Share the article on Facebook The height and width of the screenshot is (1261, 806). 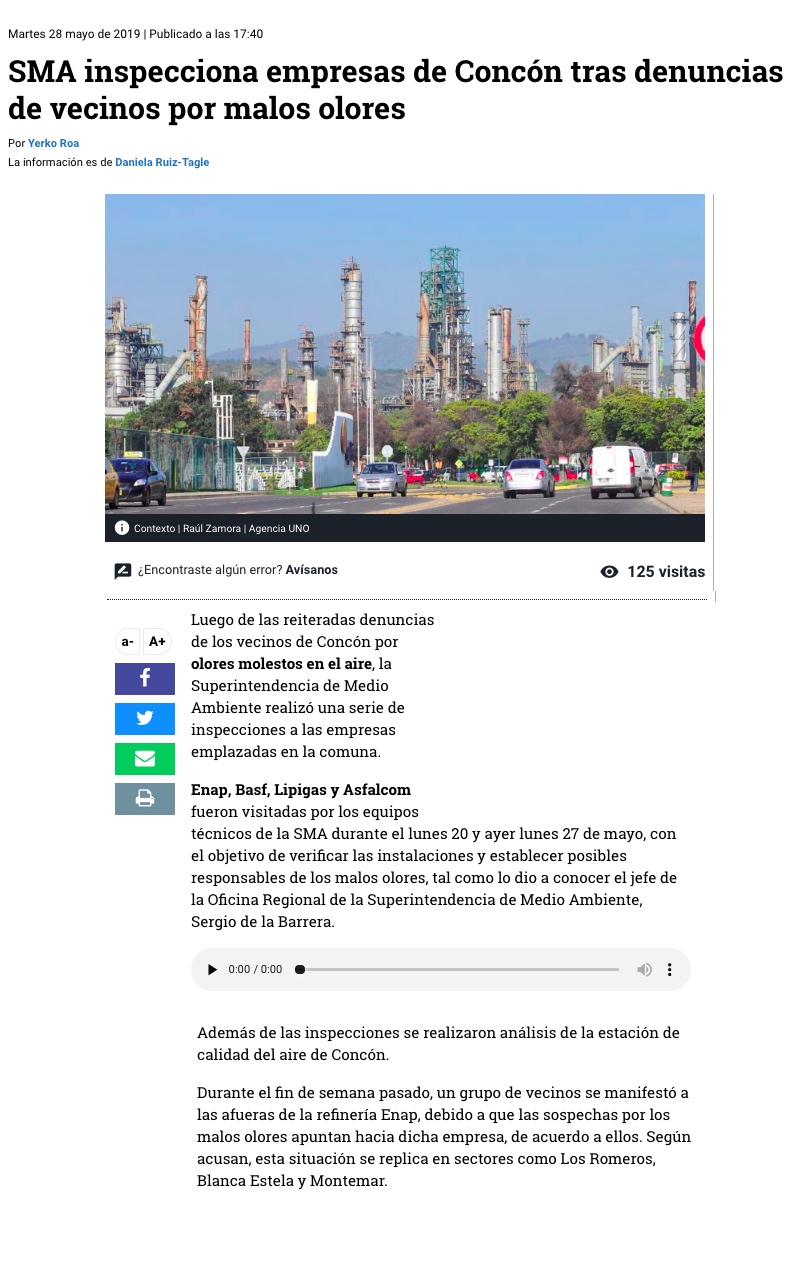tap(145, 679)
